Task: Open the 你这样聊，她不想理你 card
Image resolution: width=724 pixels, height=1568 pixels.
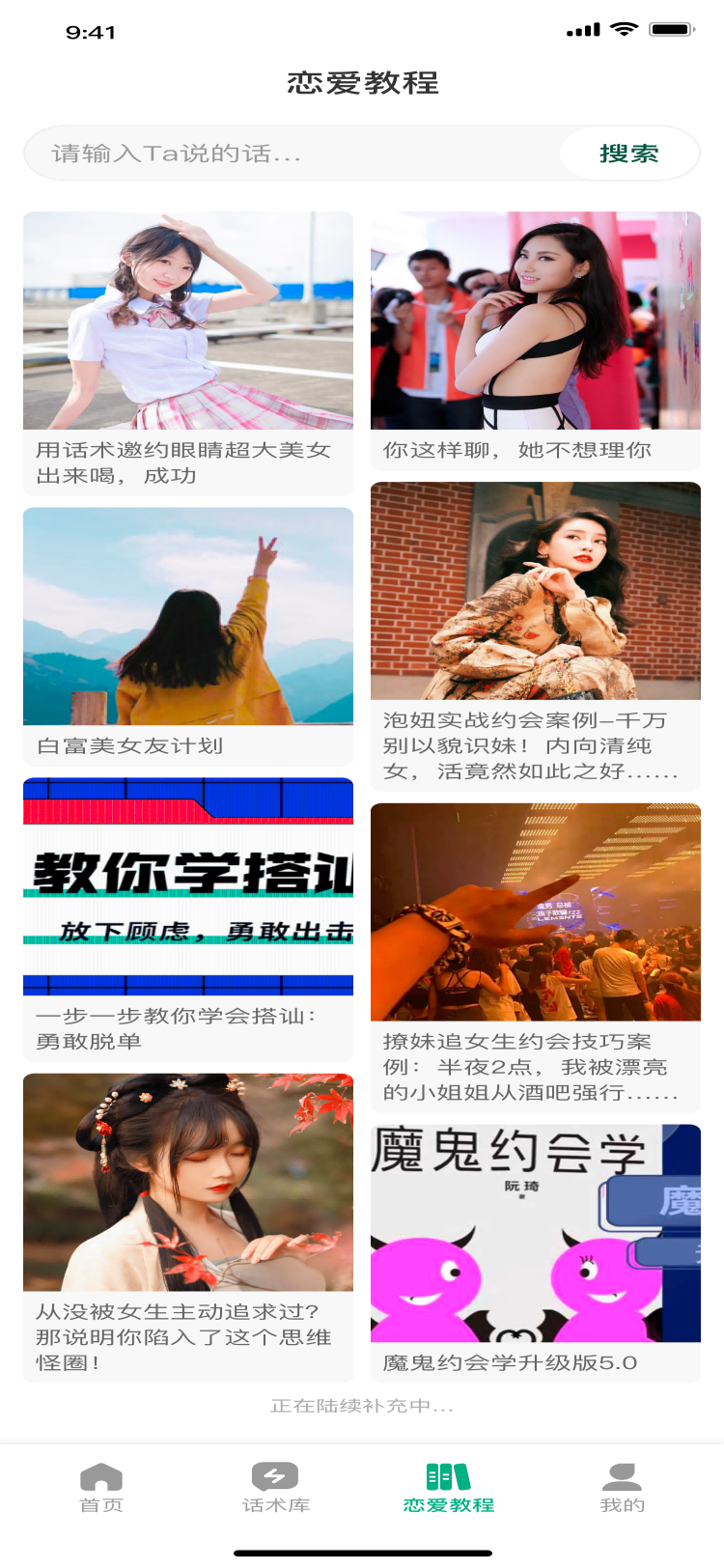Action: point(536,340)
